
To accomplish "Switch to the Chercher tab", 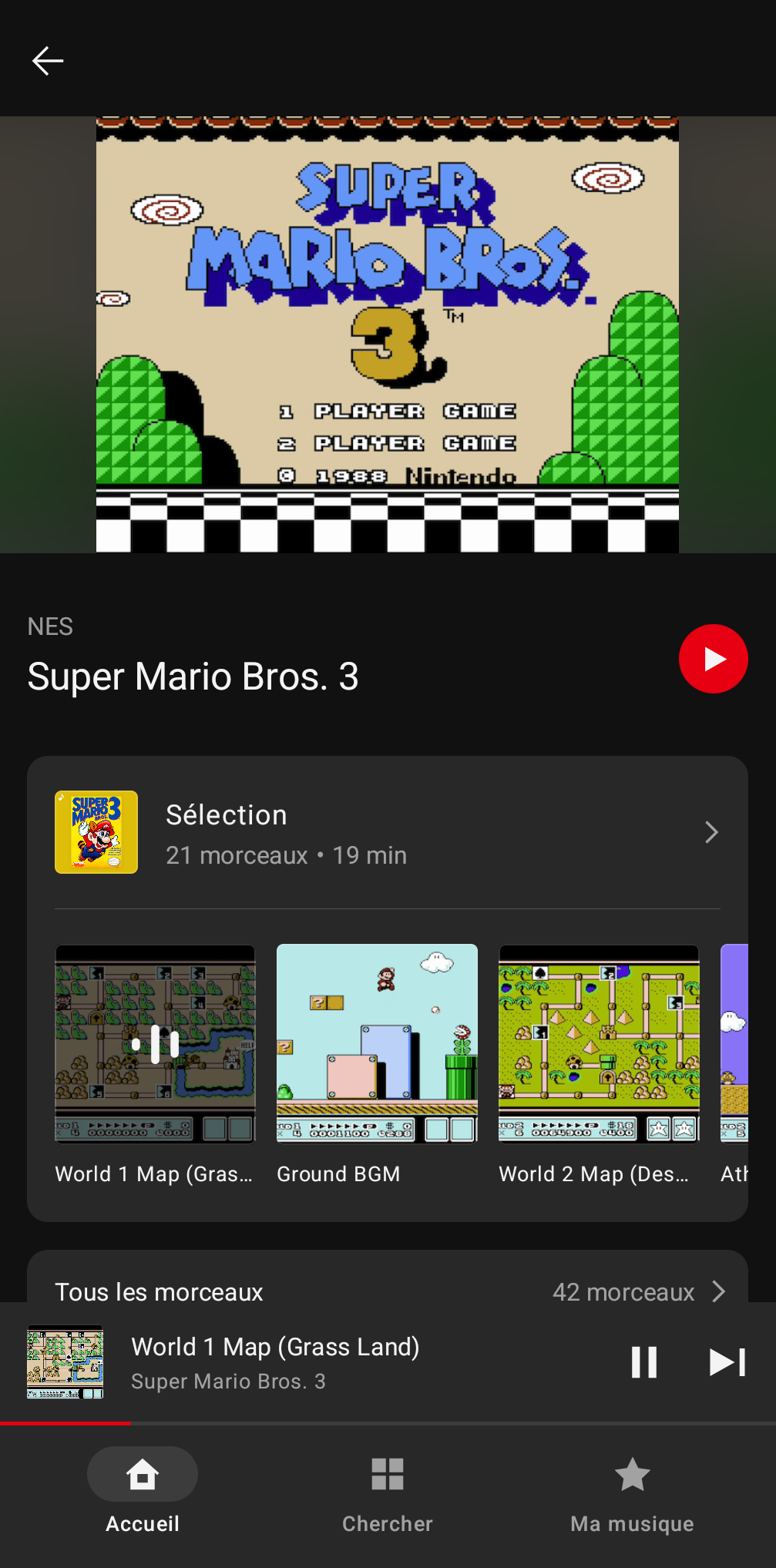I will [x=388, y=1495].
